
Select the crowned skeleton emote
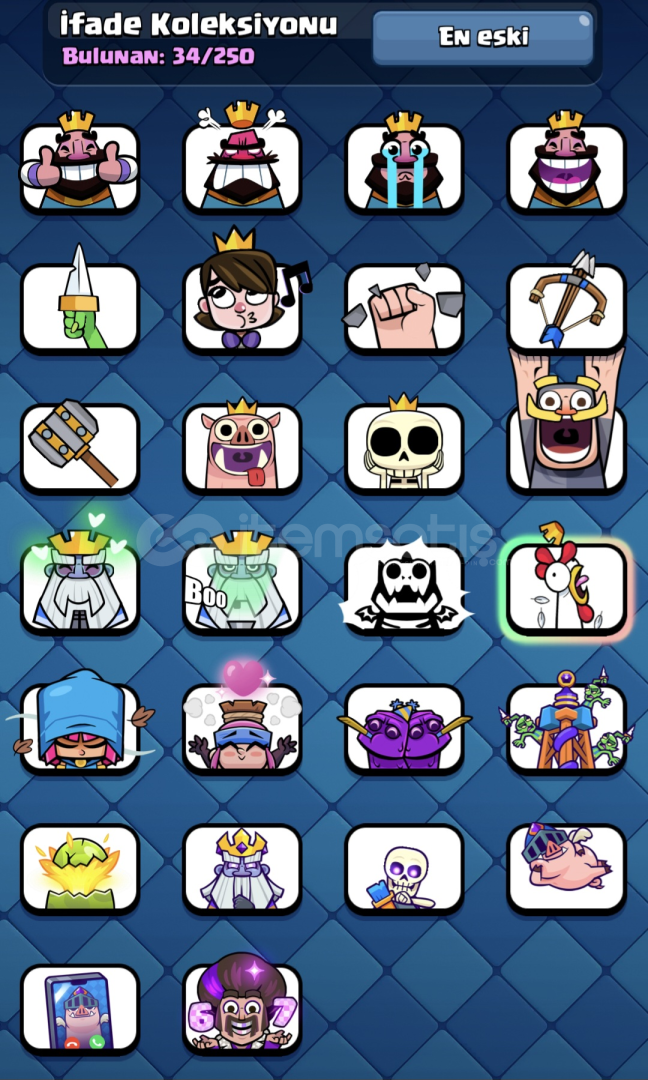[x=404, y=447]
